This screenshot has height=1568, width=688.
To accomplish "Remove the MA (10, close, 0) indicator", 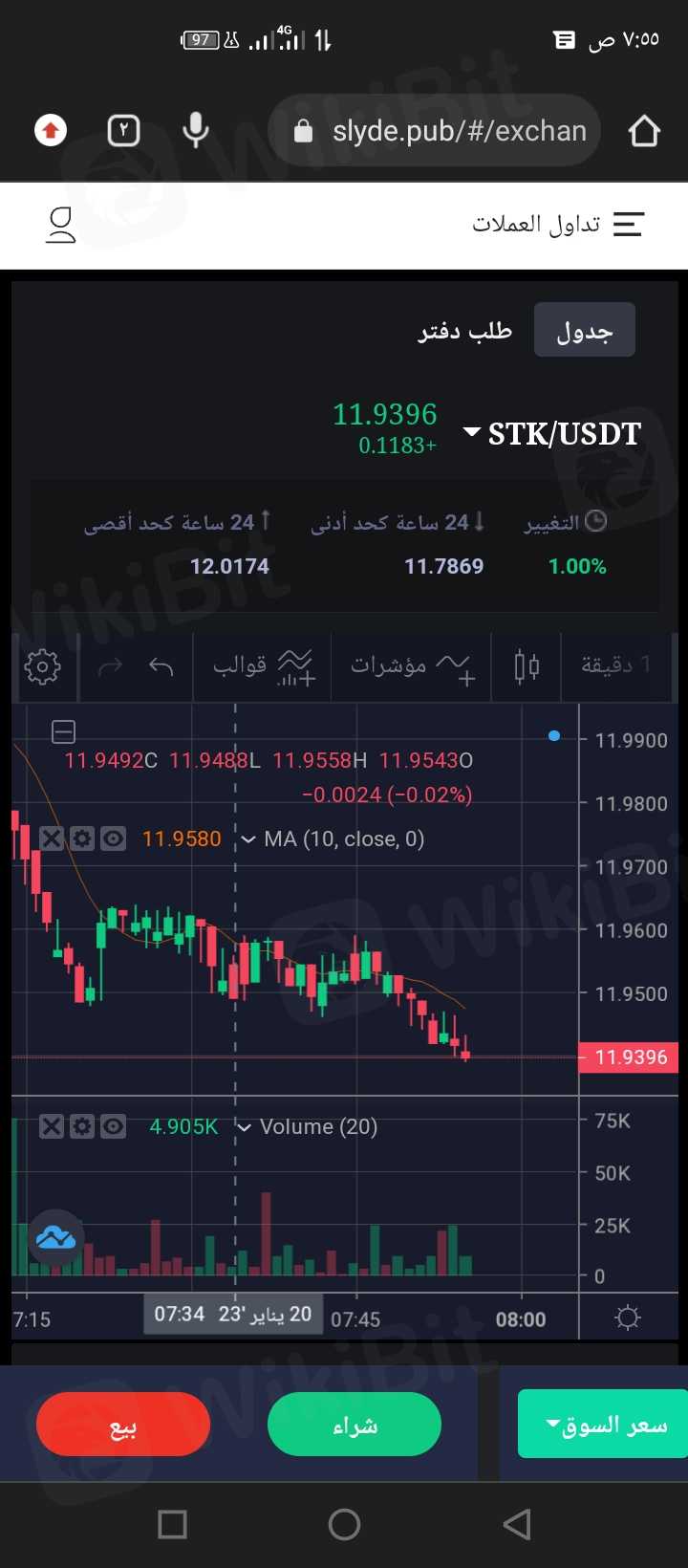I will 52,839.
